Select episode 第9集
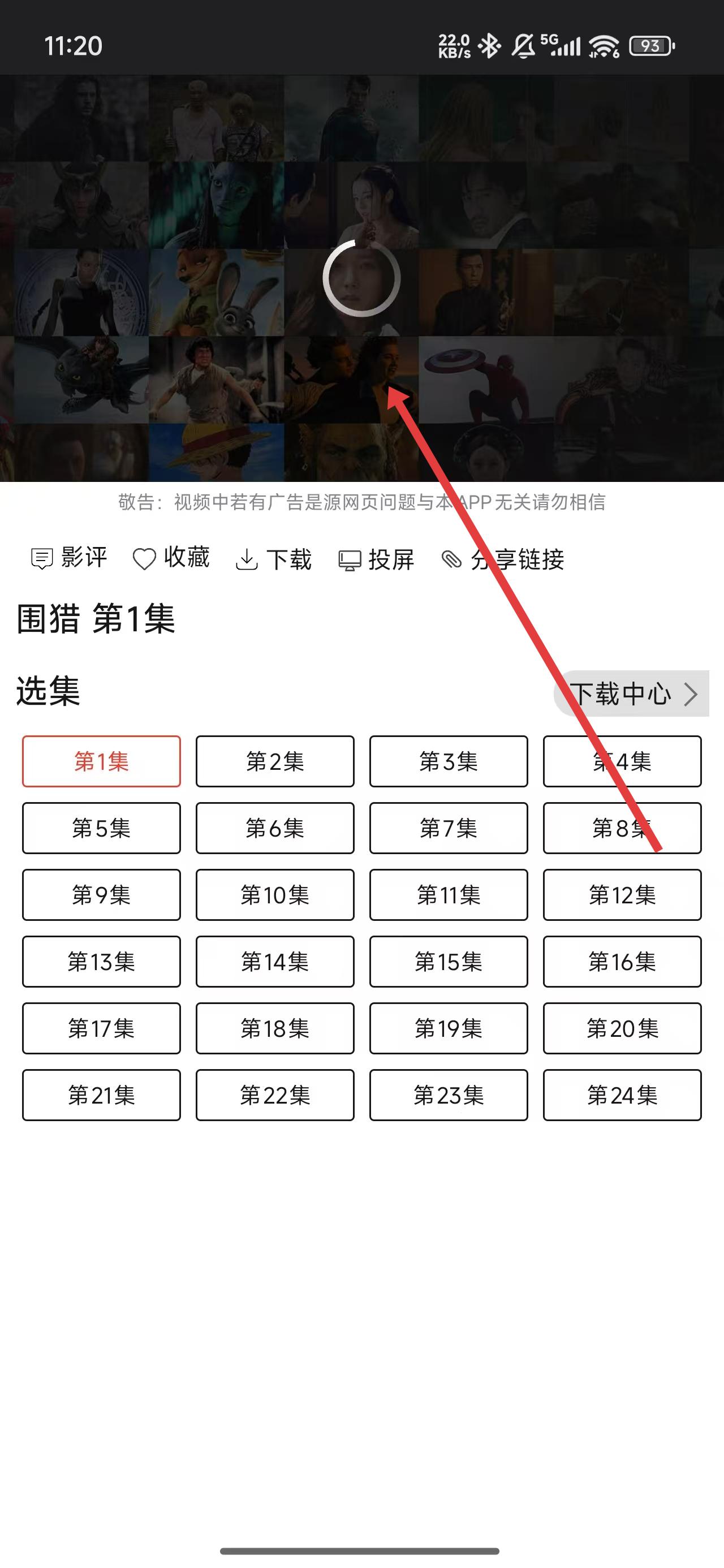Viewport: 724px width, 1568px height. coord(101,895)
